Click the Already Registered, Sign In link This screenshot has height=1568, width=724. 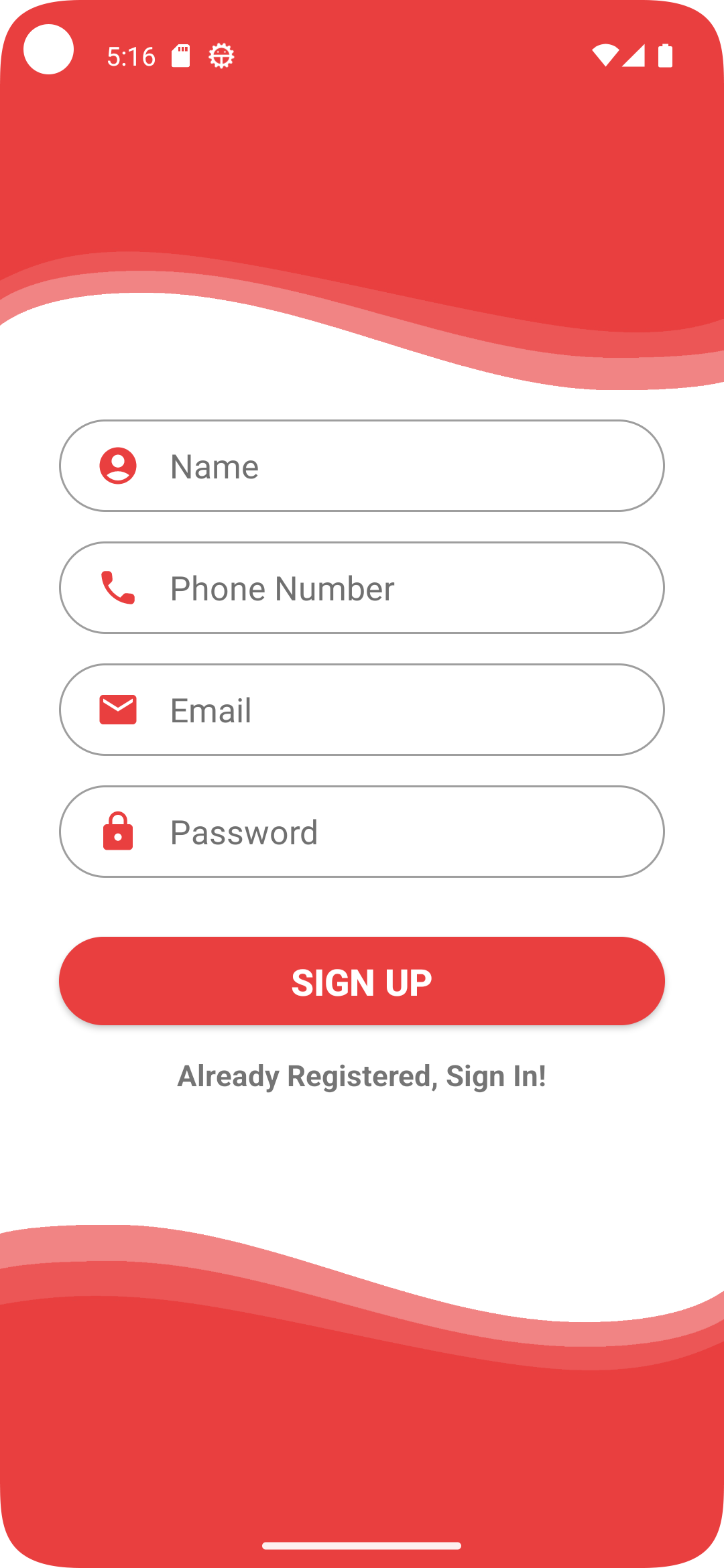(362, 1075)
